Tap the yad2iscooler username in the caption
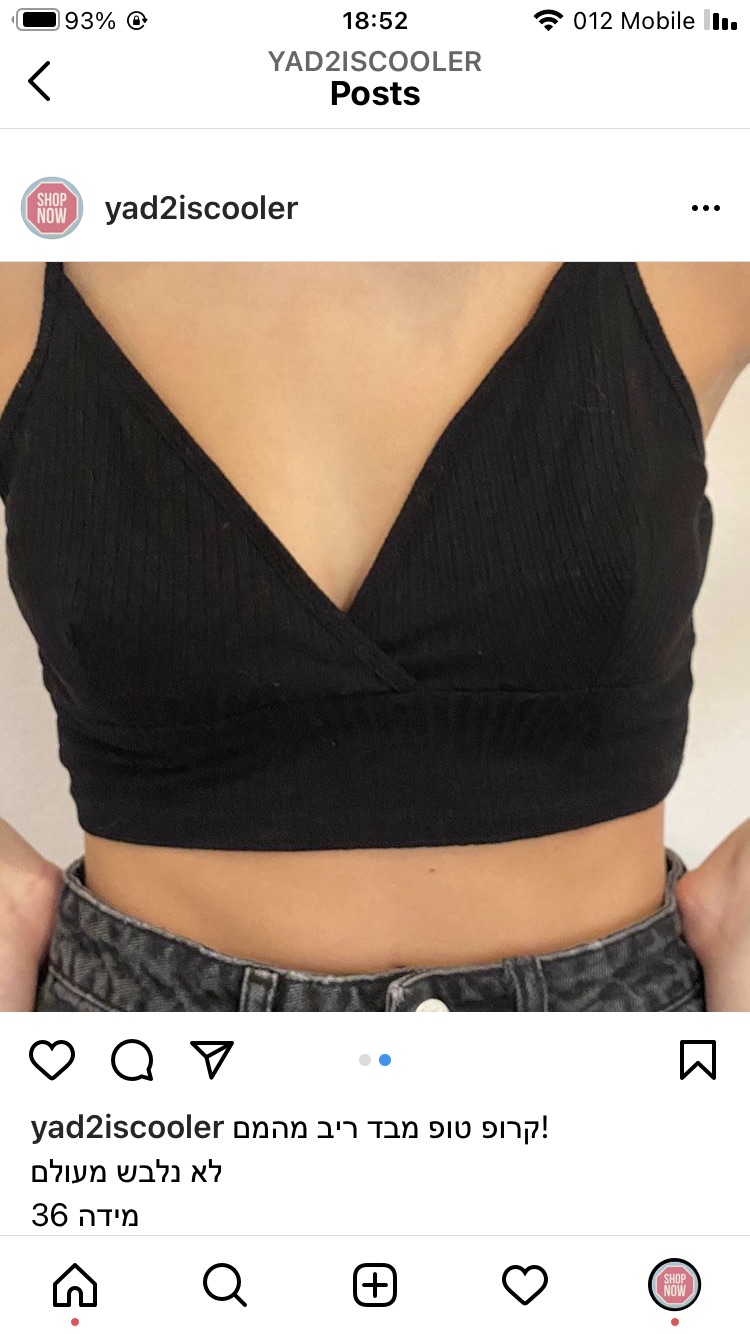Image resolution: width=750 pixels, height=1334 pixels. [x=127, y=1128]
